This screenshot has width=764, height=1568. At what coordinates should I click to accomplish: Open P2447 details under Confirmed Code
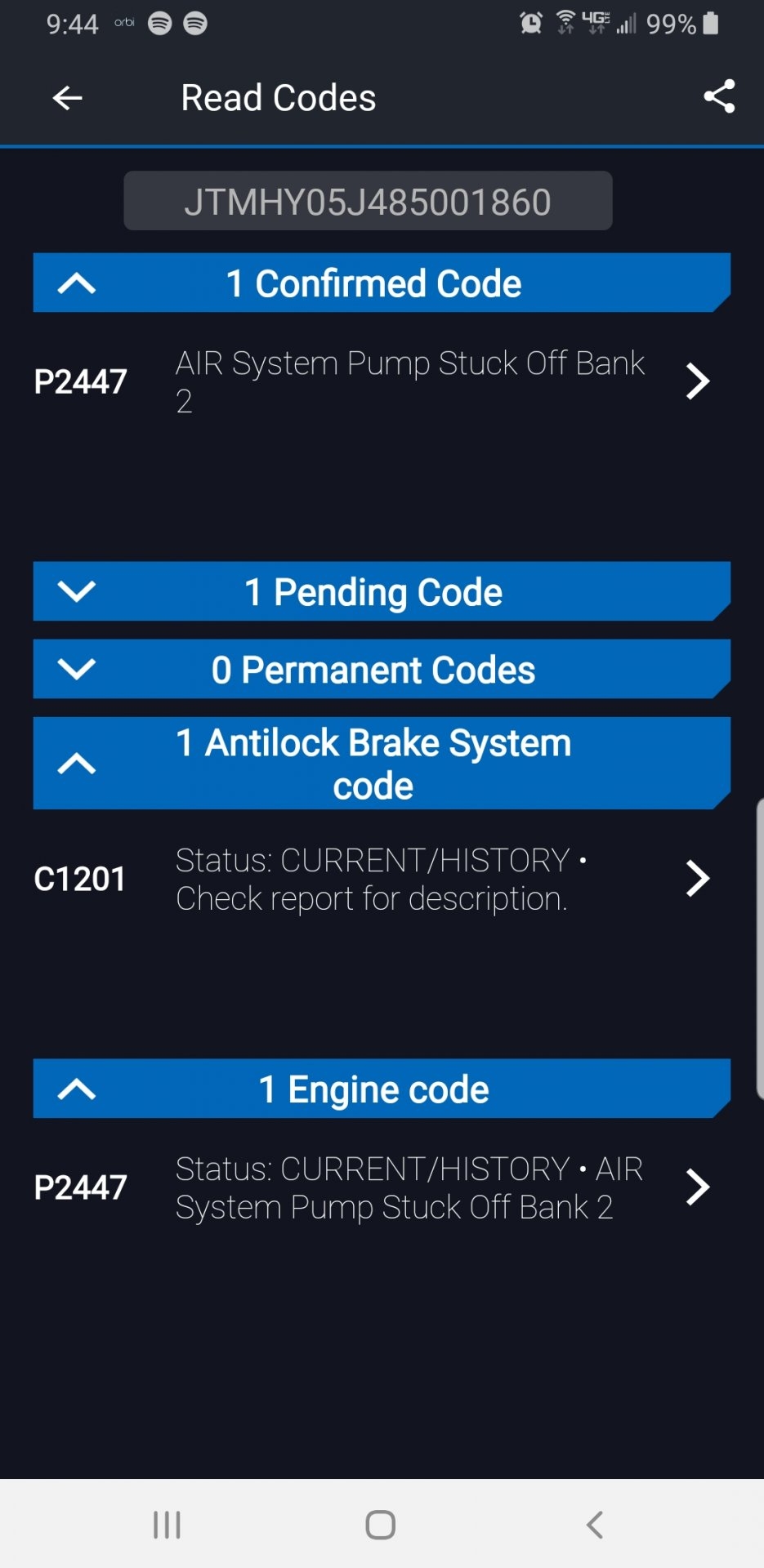382,381
